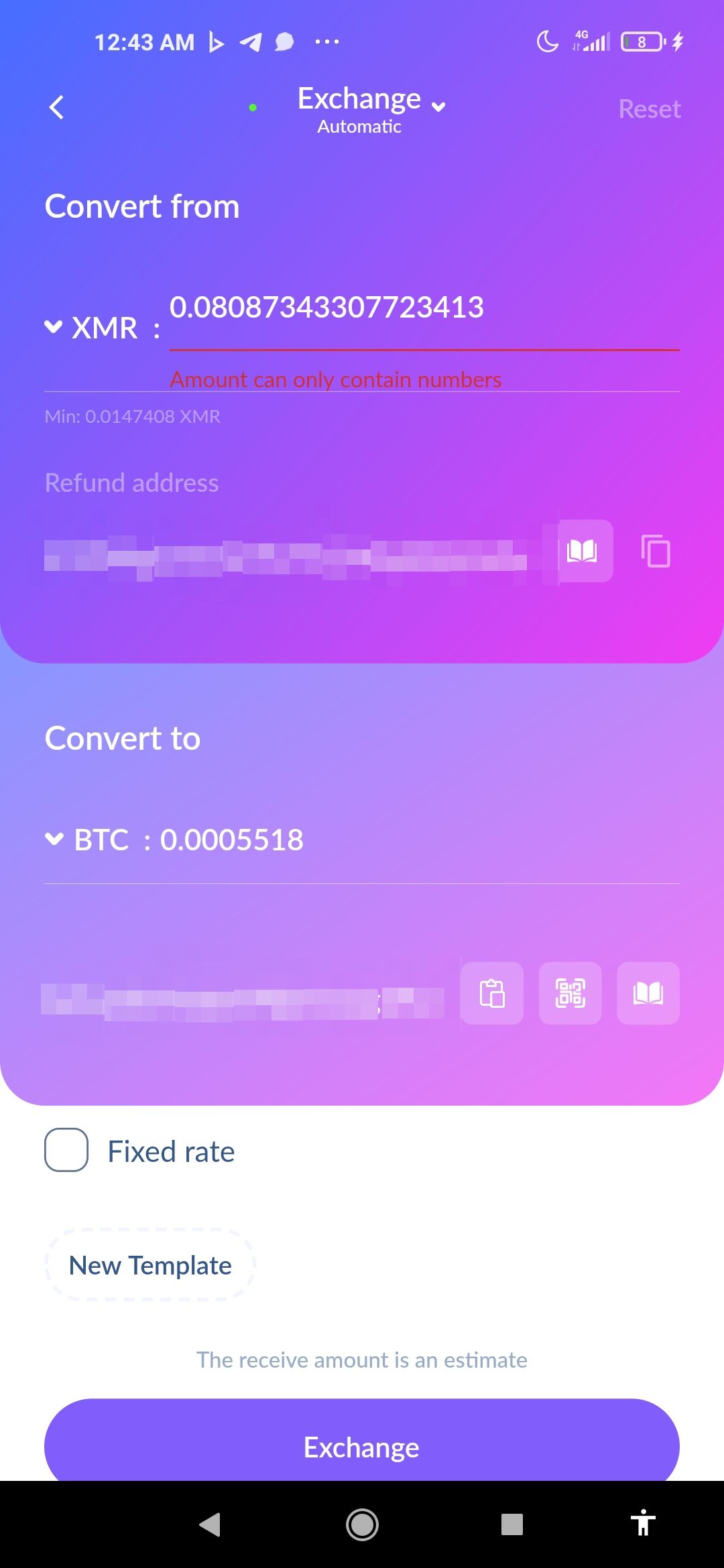Go back using the top-left arrow
The image size is (724, 1568).
[x=57, y=107]
